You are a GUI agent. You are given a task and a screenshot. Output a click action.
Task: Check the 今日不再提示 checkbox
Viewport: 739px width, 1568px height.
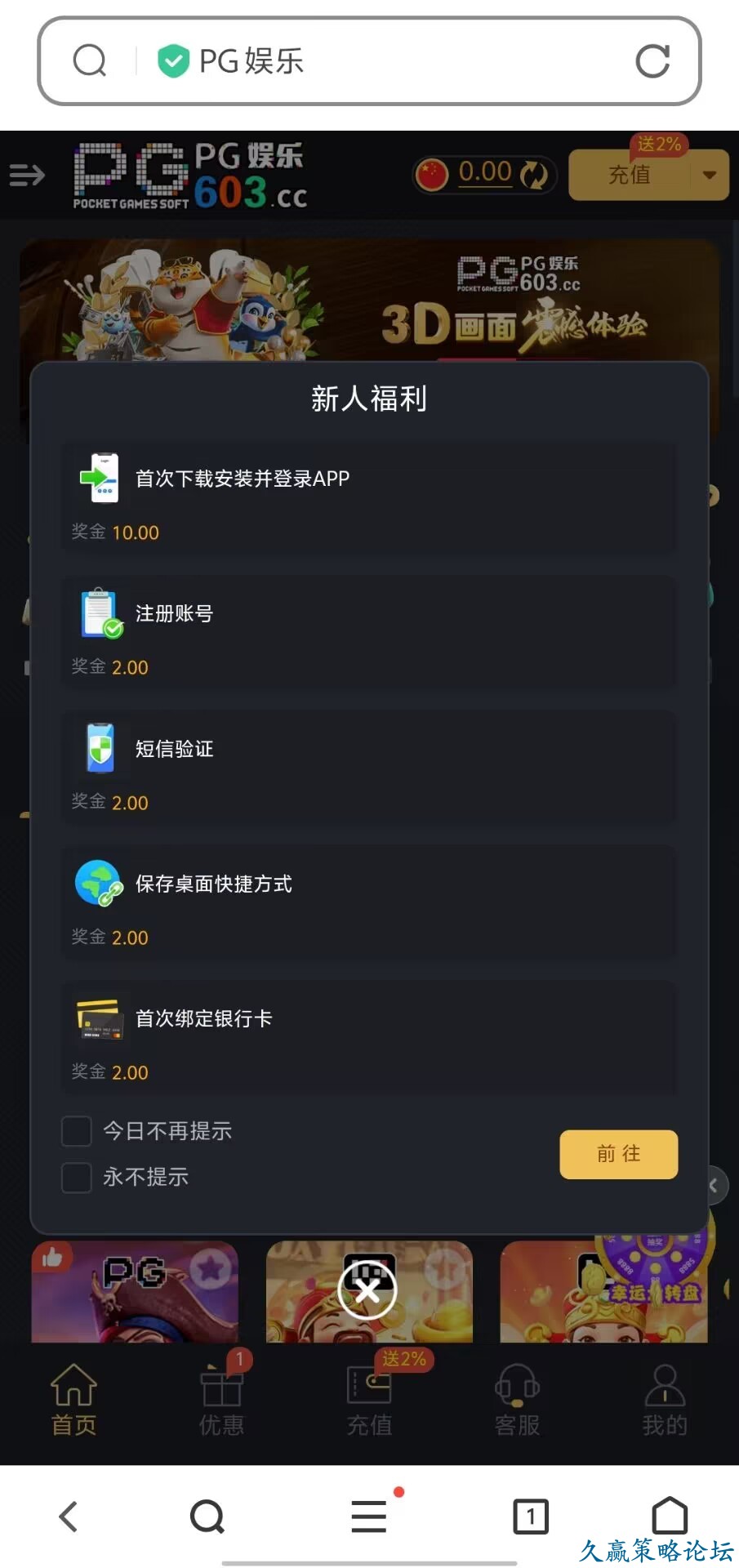coord(77,1131)
